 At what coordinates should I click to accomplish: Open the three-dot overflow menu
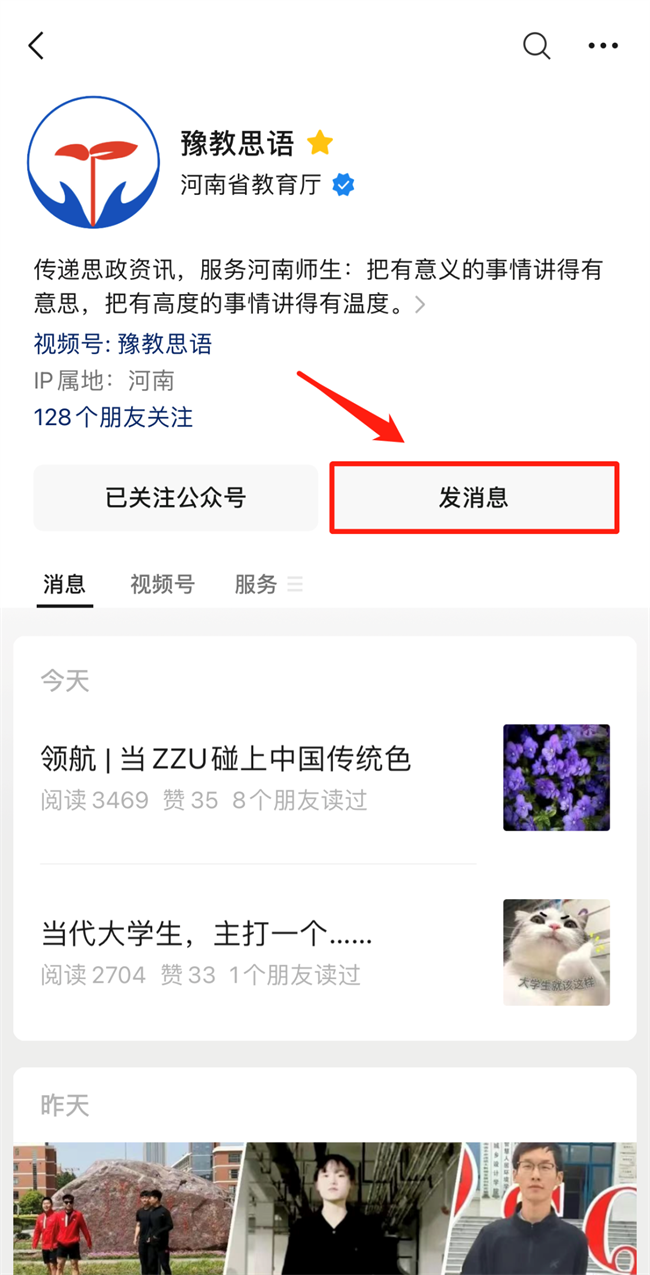603,46
